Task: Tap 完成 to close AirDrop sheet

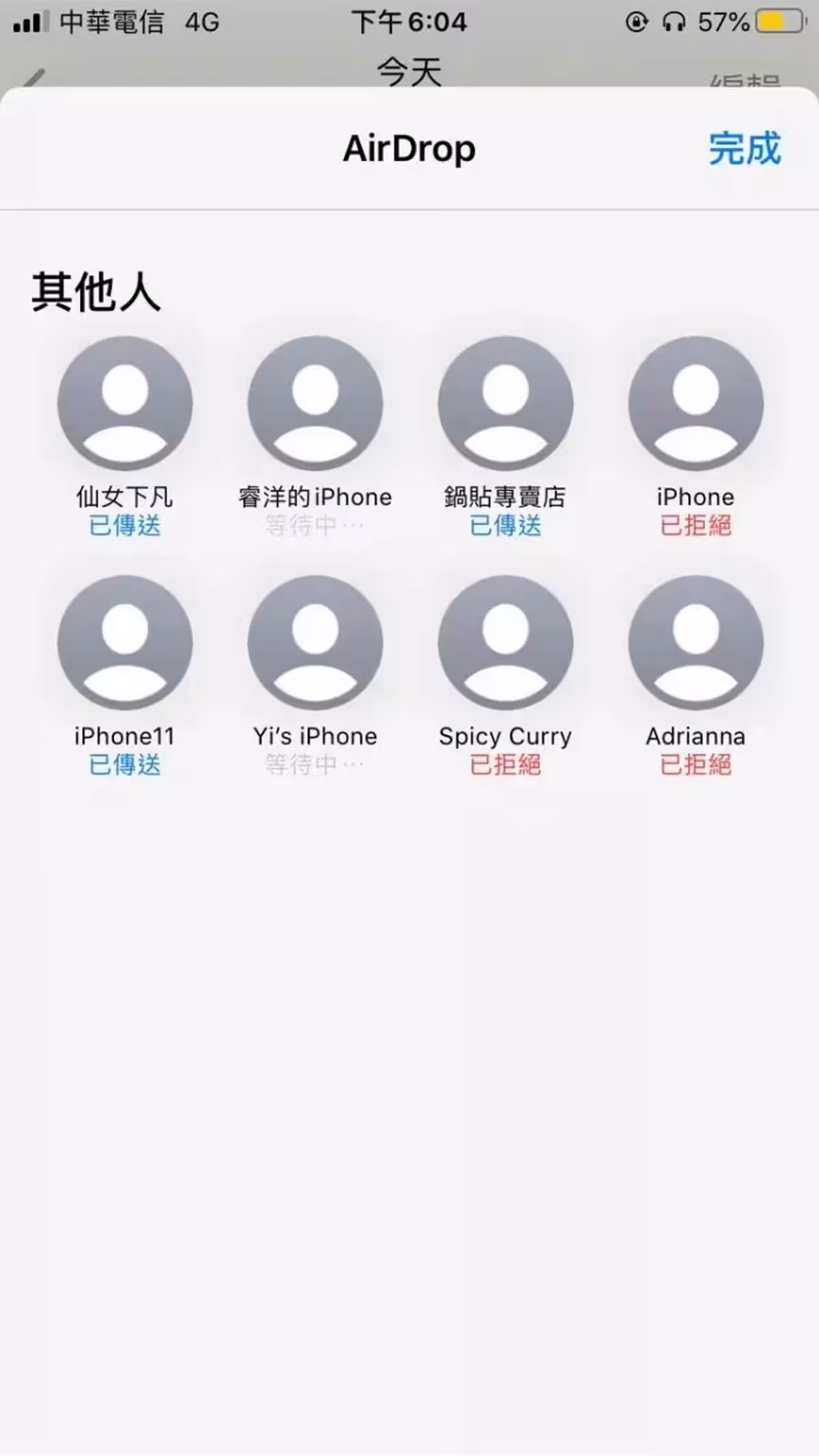Action: [745, 148]
